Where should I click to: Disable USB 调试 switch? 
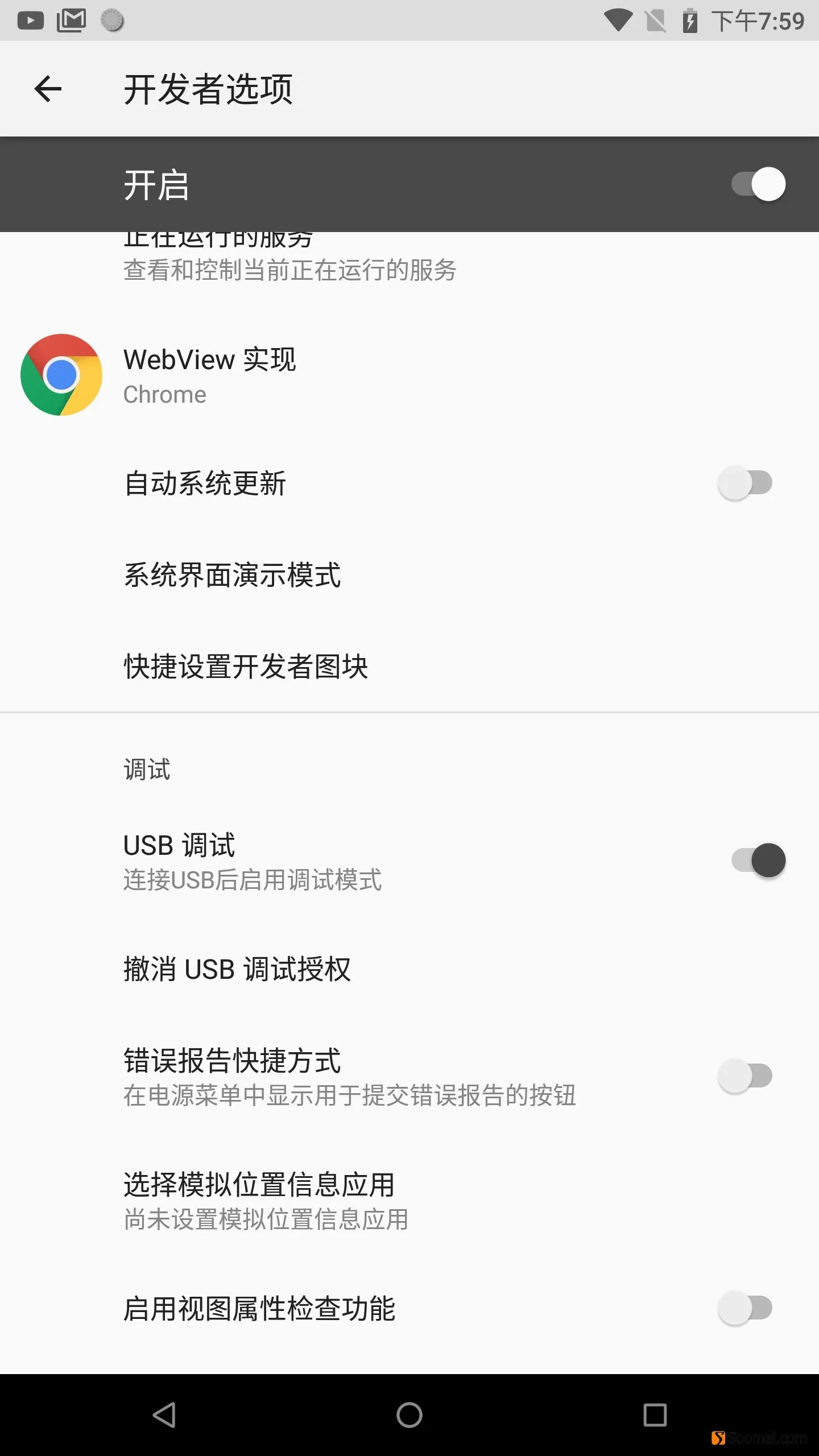point(758,861)
